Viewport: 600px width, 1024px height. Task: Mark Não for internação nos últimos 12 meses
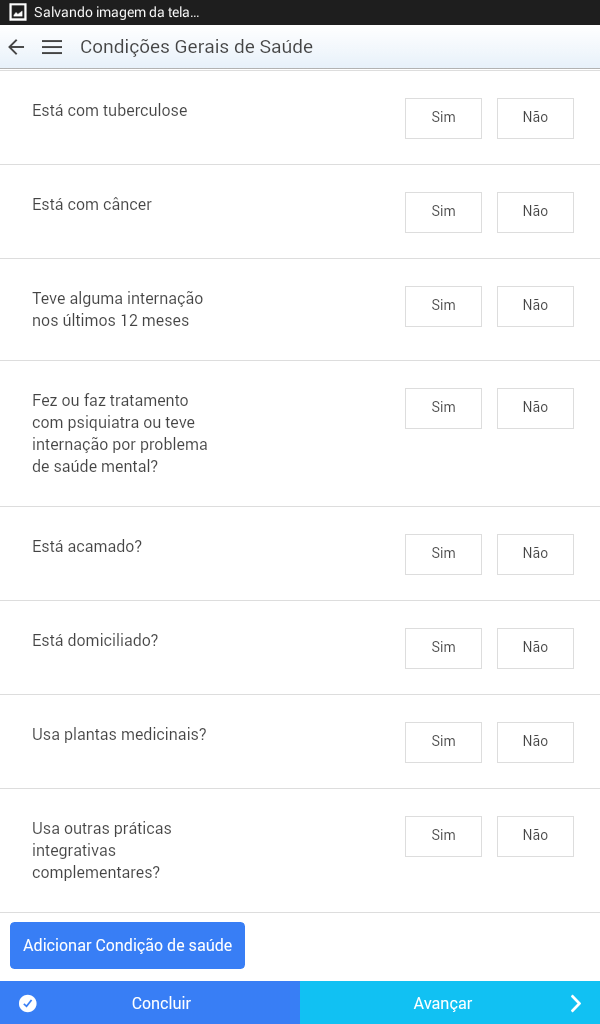coord(535,306)
